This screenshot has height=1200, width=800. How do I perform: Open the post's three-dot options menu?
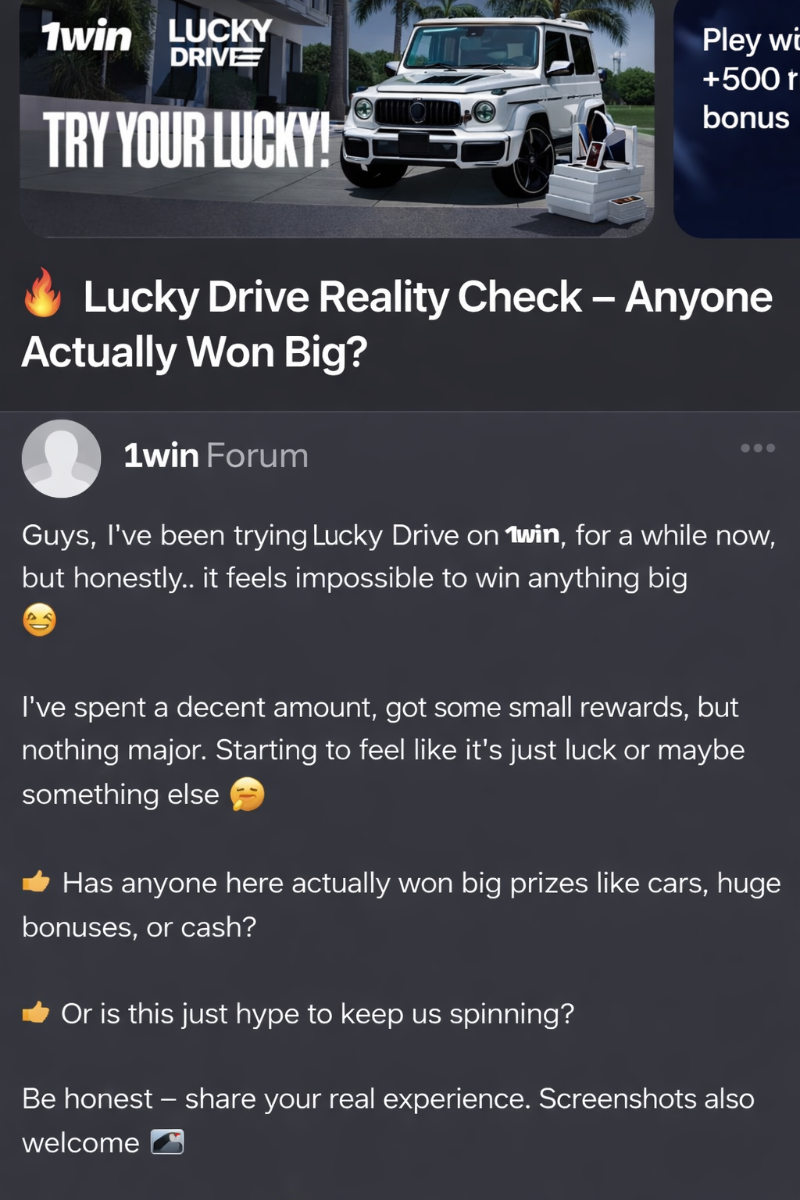757,448
